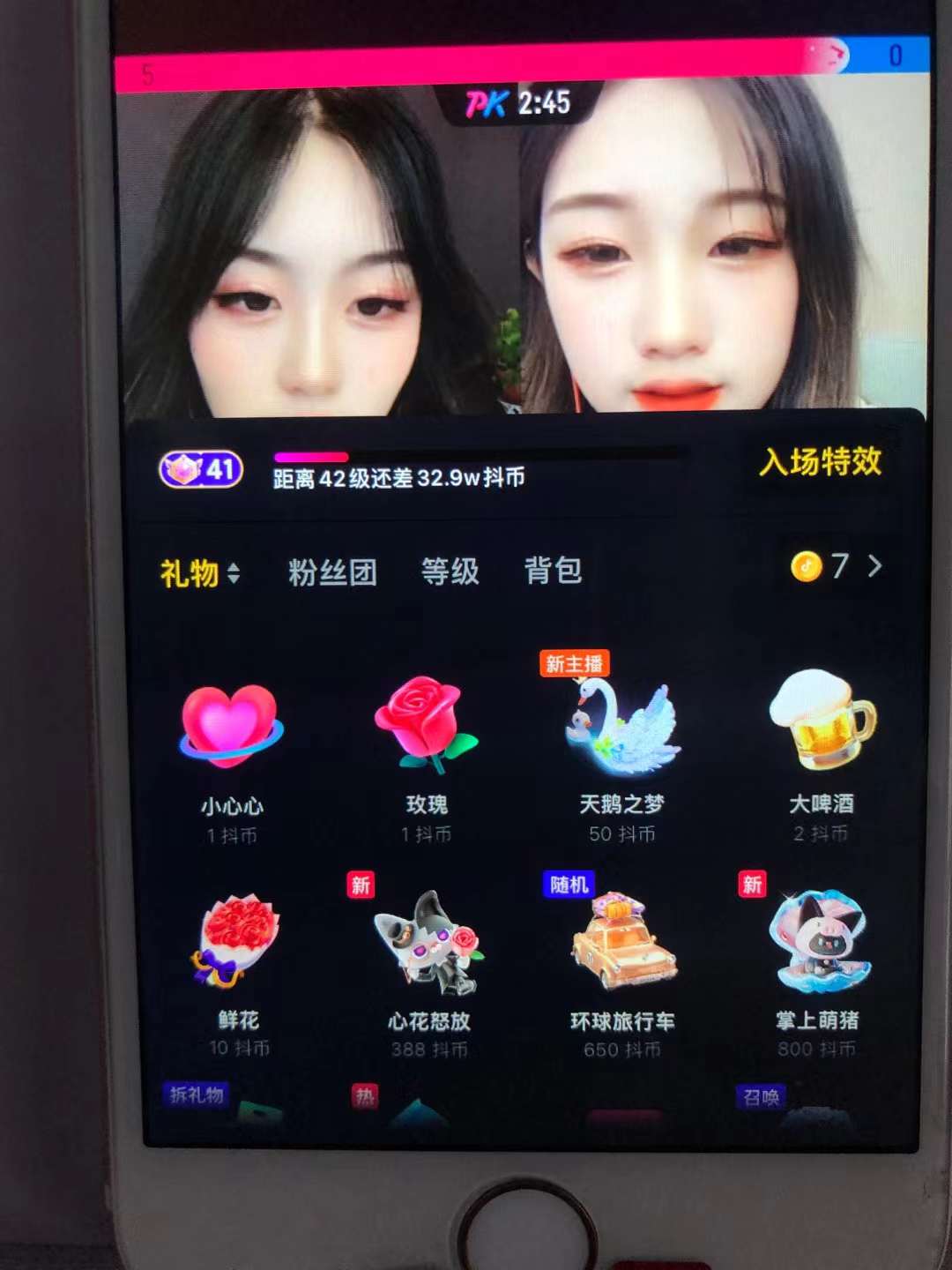The height and width of the screenshot is (1270, 952).
Task: Open the 背包 tab
Action: (x=553, y=571)
